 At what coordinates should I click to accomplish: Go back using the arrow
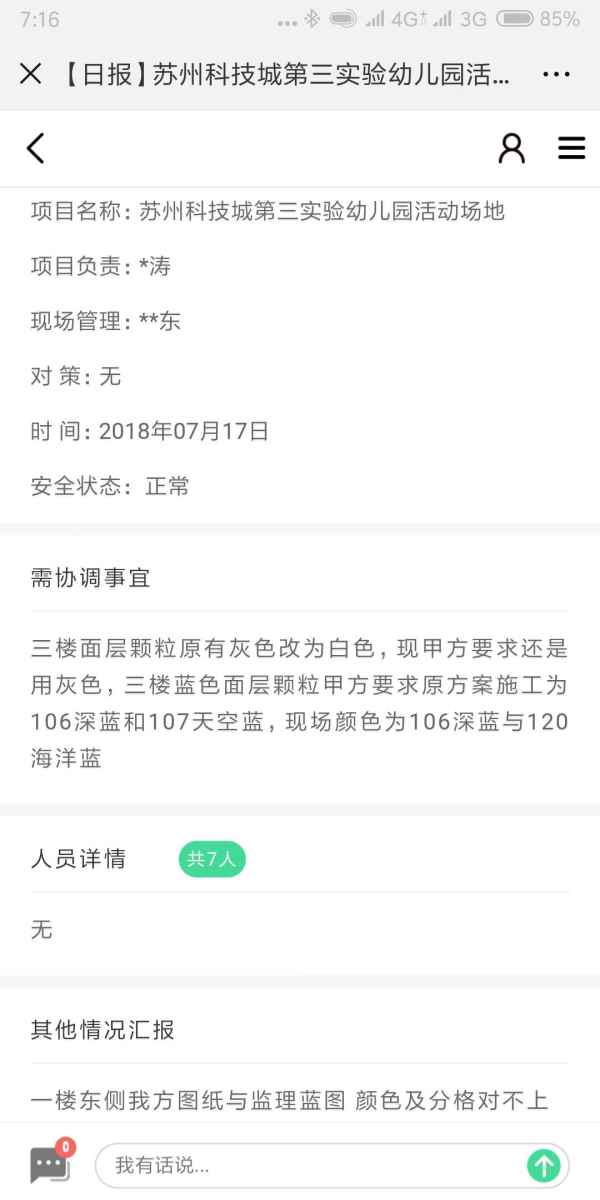point(36,148)
